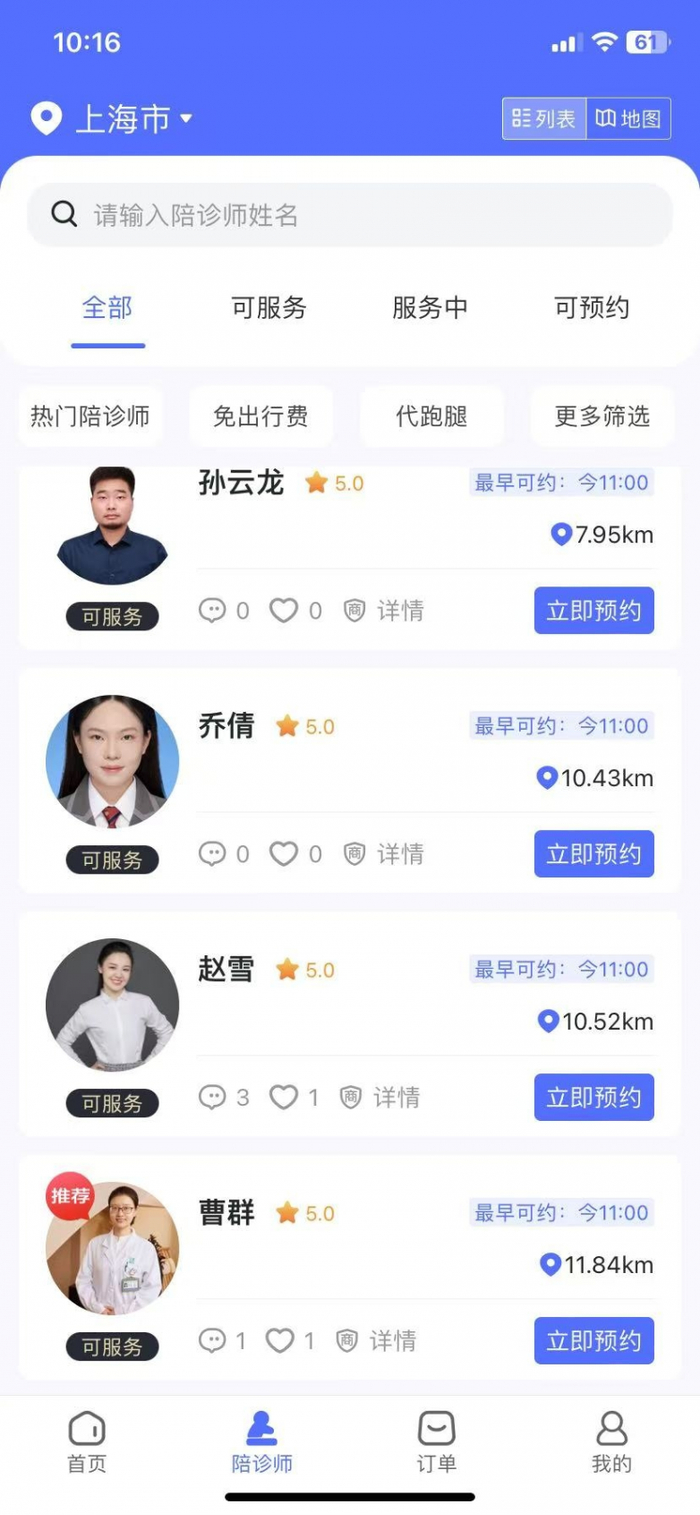Open the 订单 orders tab
Screen dimensions: 700x1515
pyautogui.click(x=437, y=1441)
